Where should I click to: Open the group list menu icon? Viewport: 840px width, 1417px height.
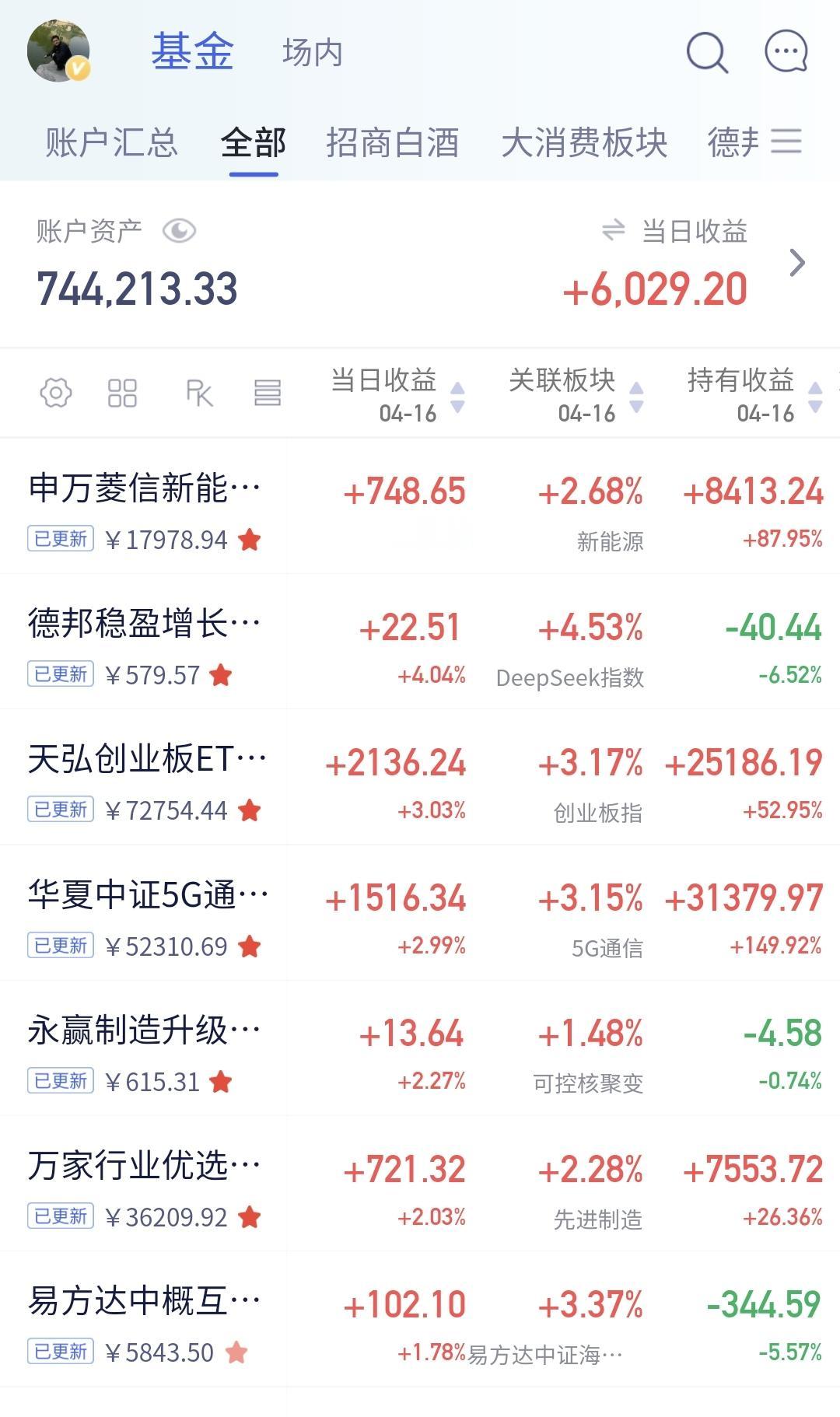click(786, 142)
